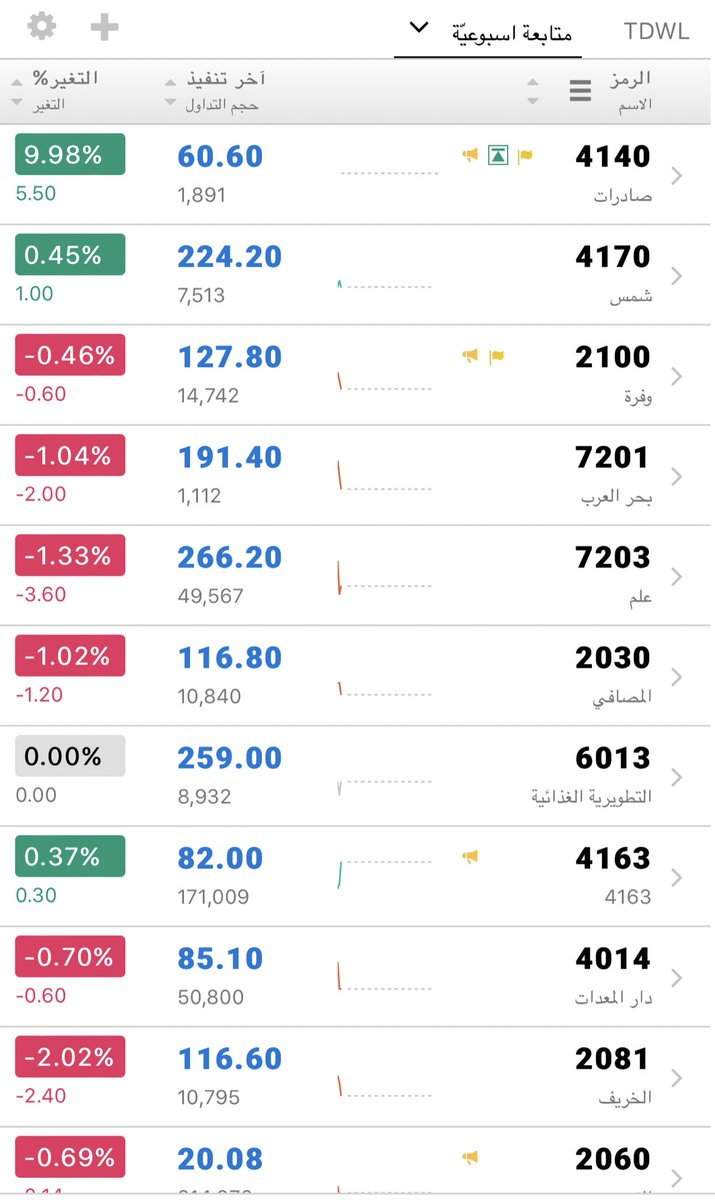Open stock 2081 الخريف row
Viewport: 715px width, 1200px height.
point(357,1077)
